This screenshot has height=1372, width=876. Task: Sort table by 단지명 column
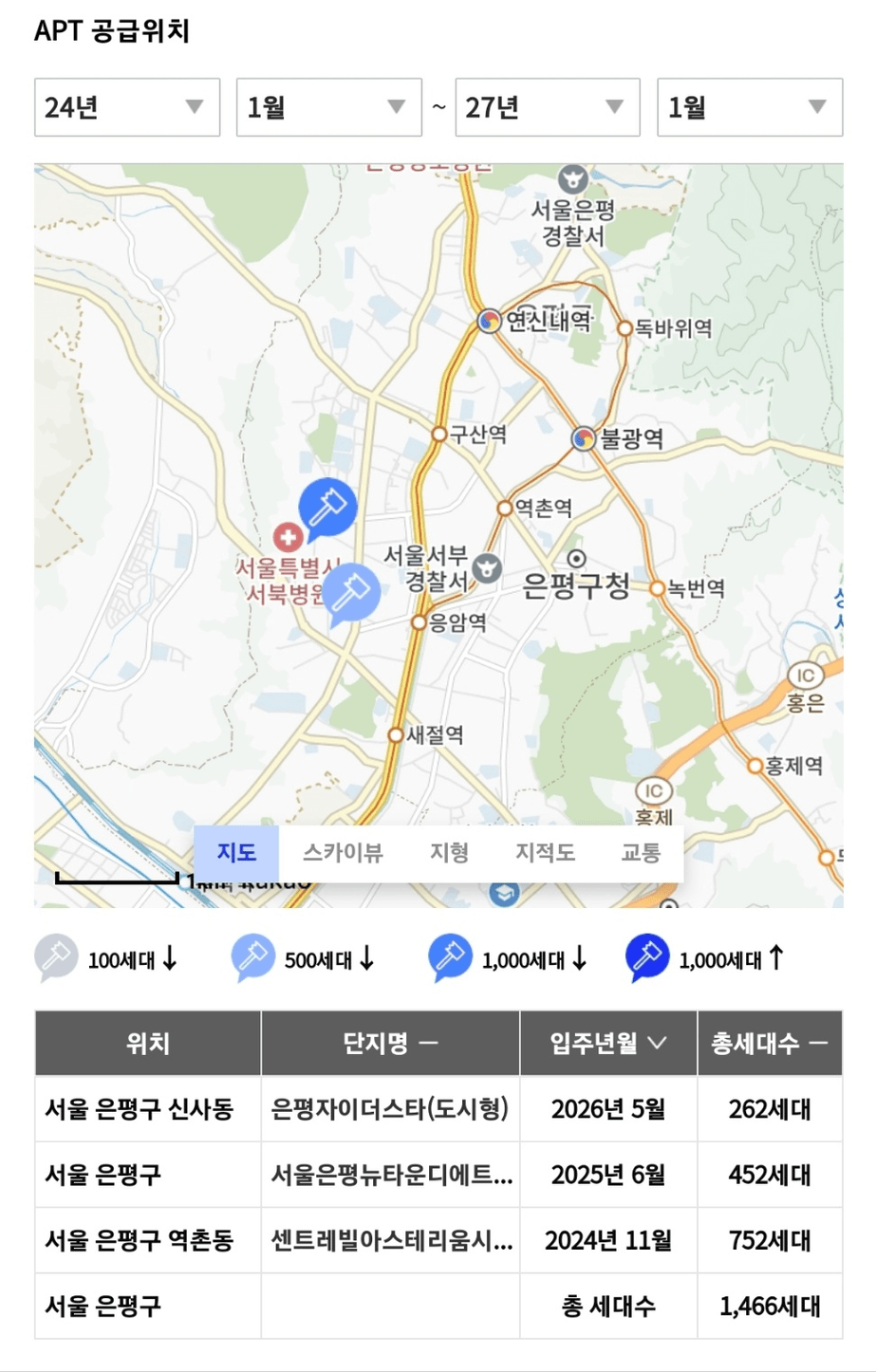coord(390,1044)
